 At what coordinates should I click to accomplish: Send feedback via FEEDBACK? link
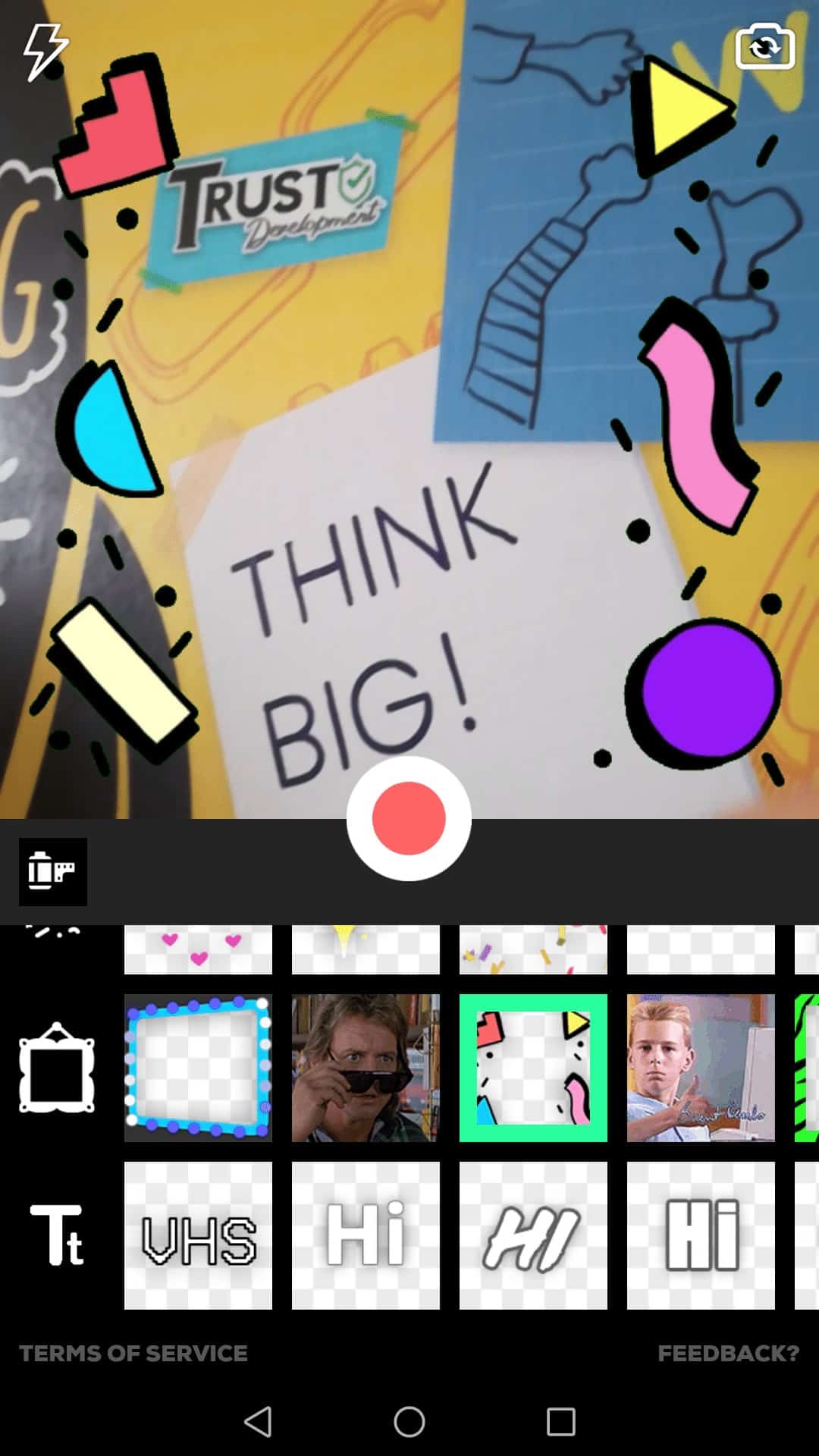pos(728,1354)
